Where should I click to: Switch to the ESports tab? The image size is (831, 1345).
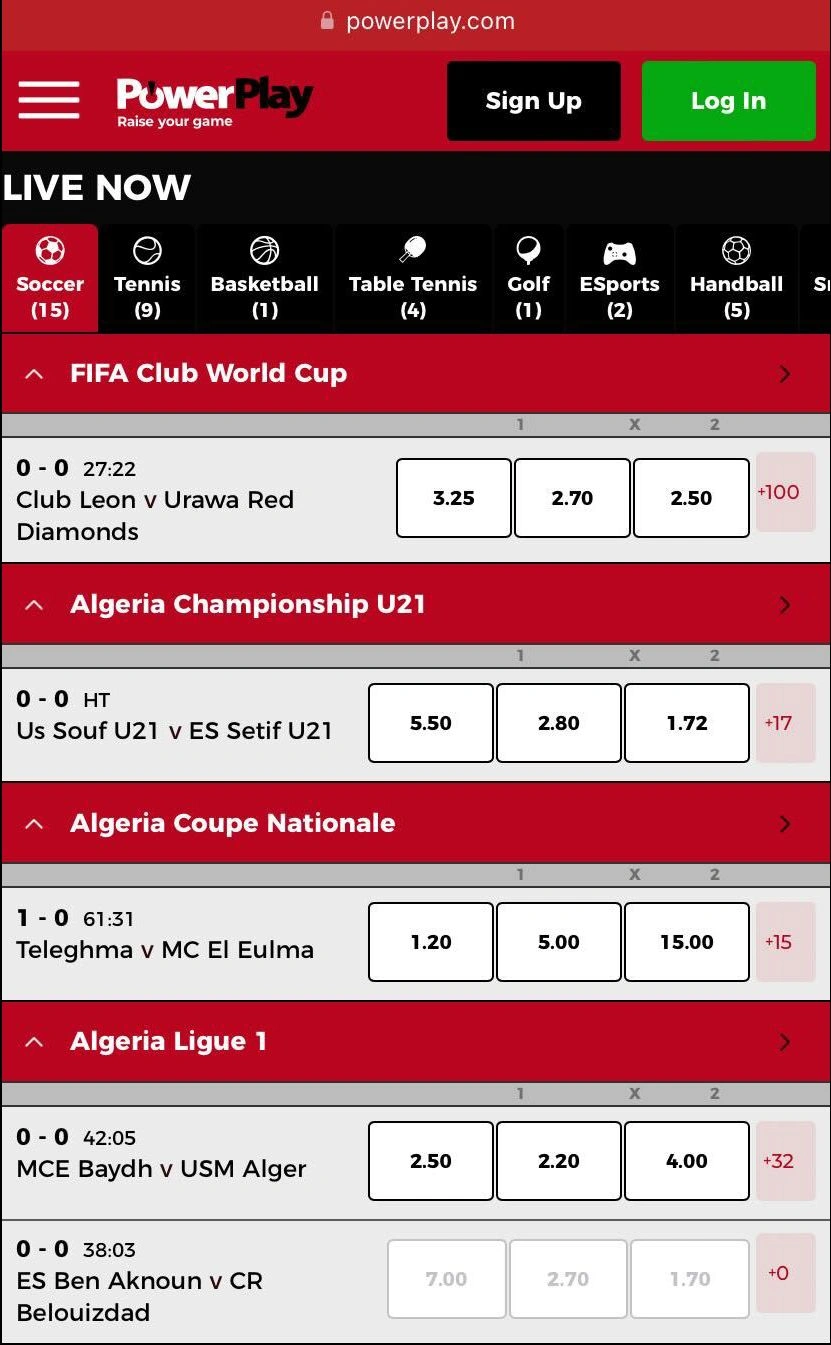pyautogui.click(x=619, y=278)
